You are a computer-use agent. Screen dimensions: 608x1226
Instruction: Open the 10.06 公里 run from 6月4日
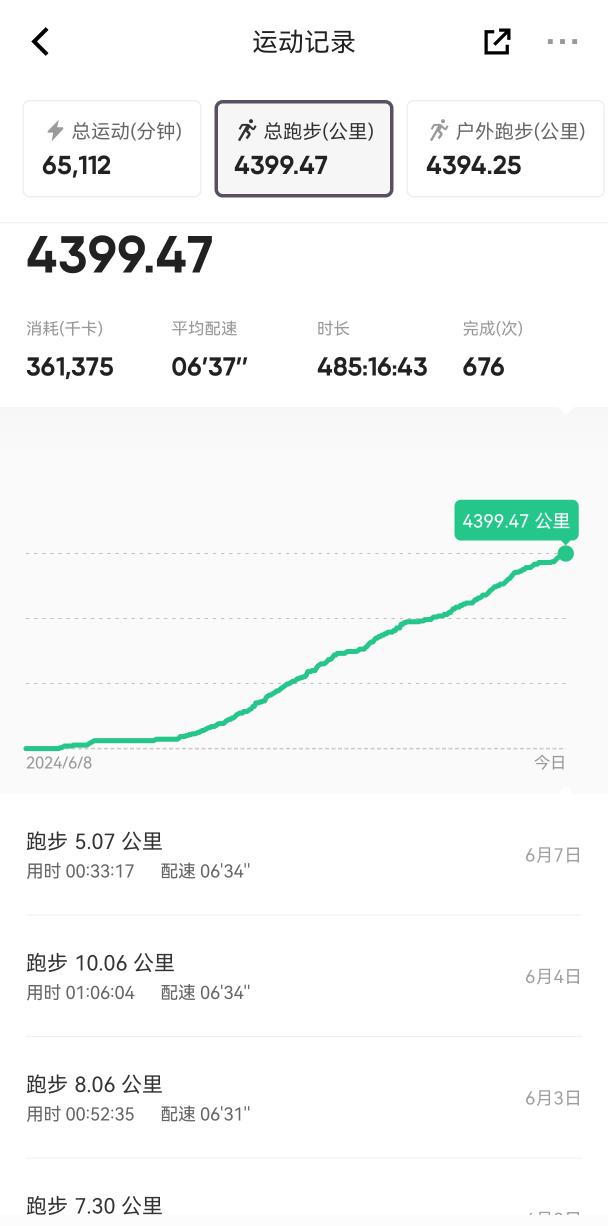pos(304,976)
